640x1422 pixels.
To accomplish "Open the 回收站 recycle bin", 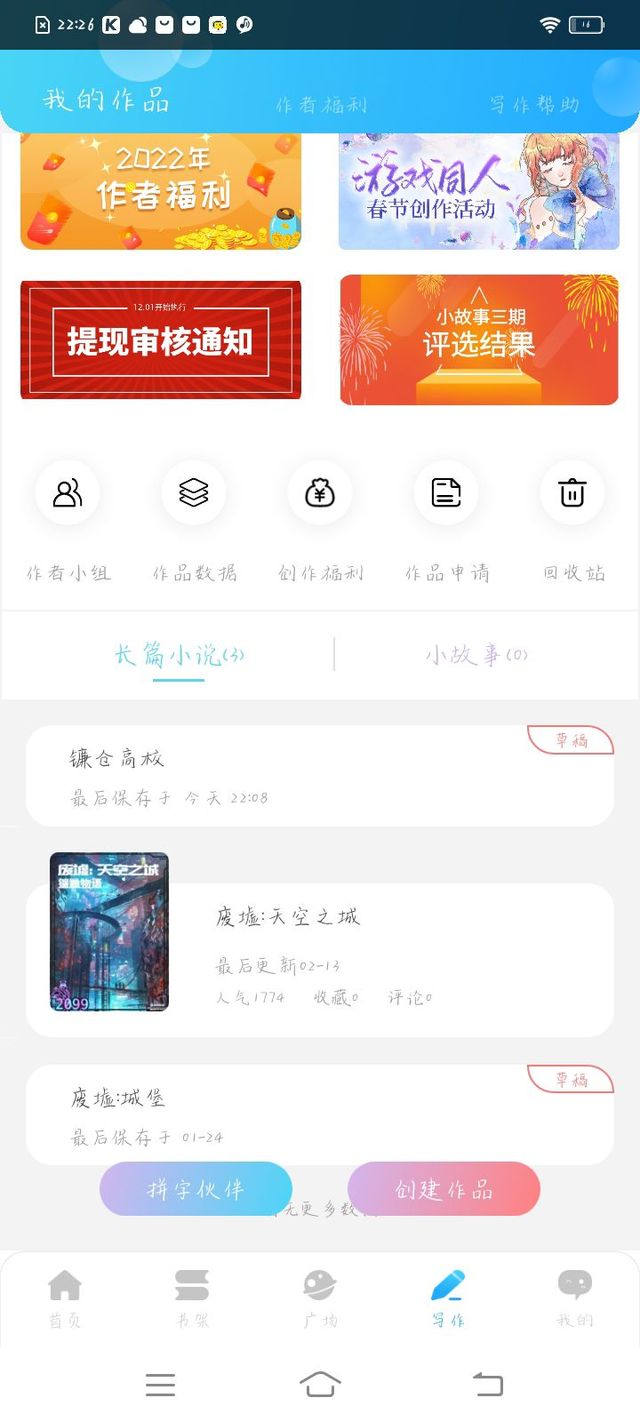I will (572, 493).
